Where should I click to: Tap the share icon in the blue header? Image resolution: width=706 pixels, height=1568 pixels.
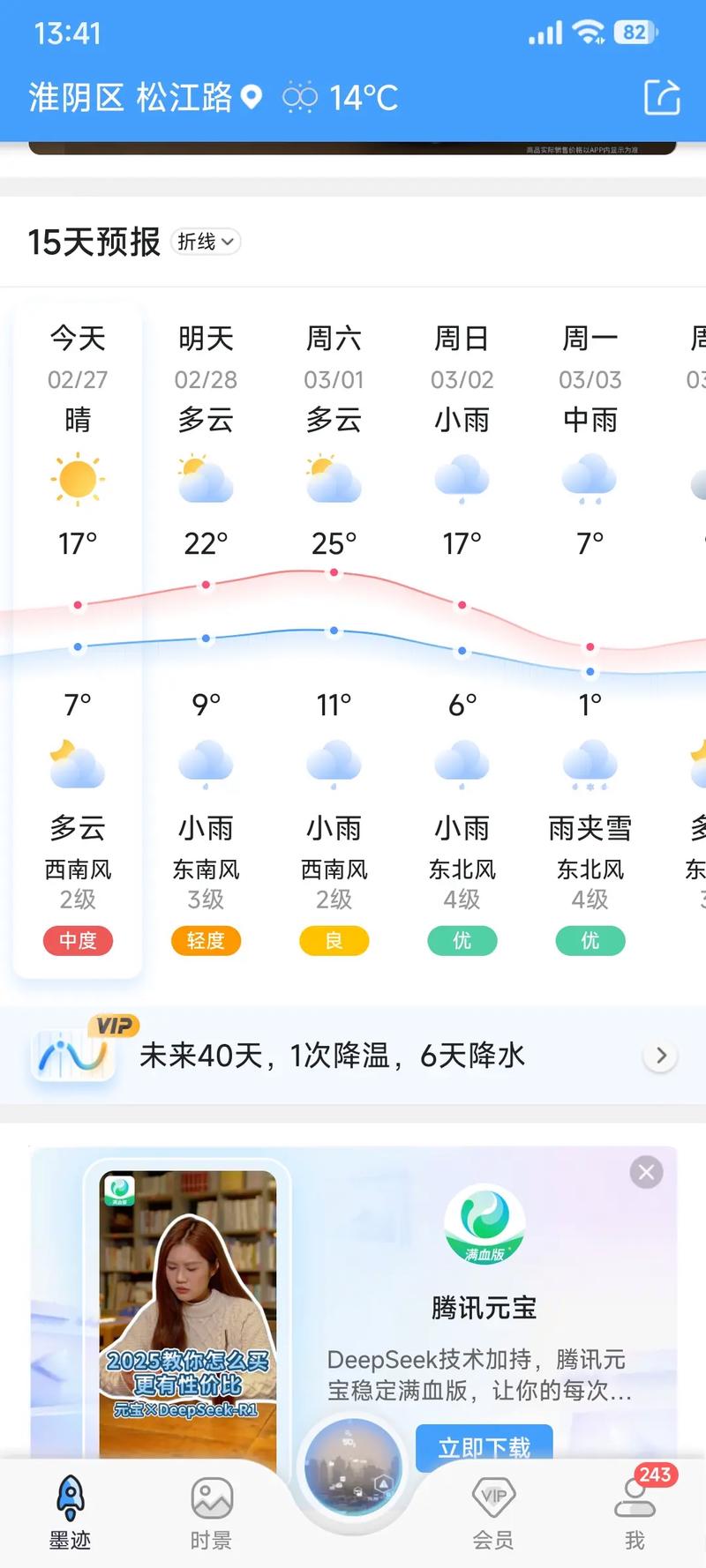tap(663, 98)
